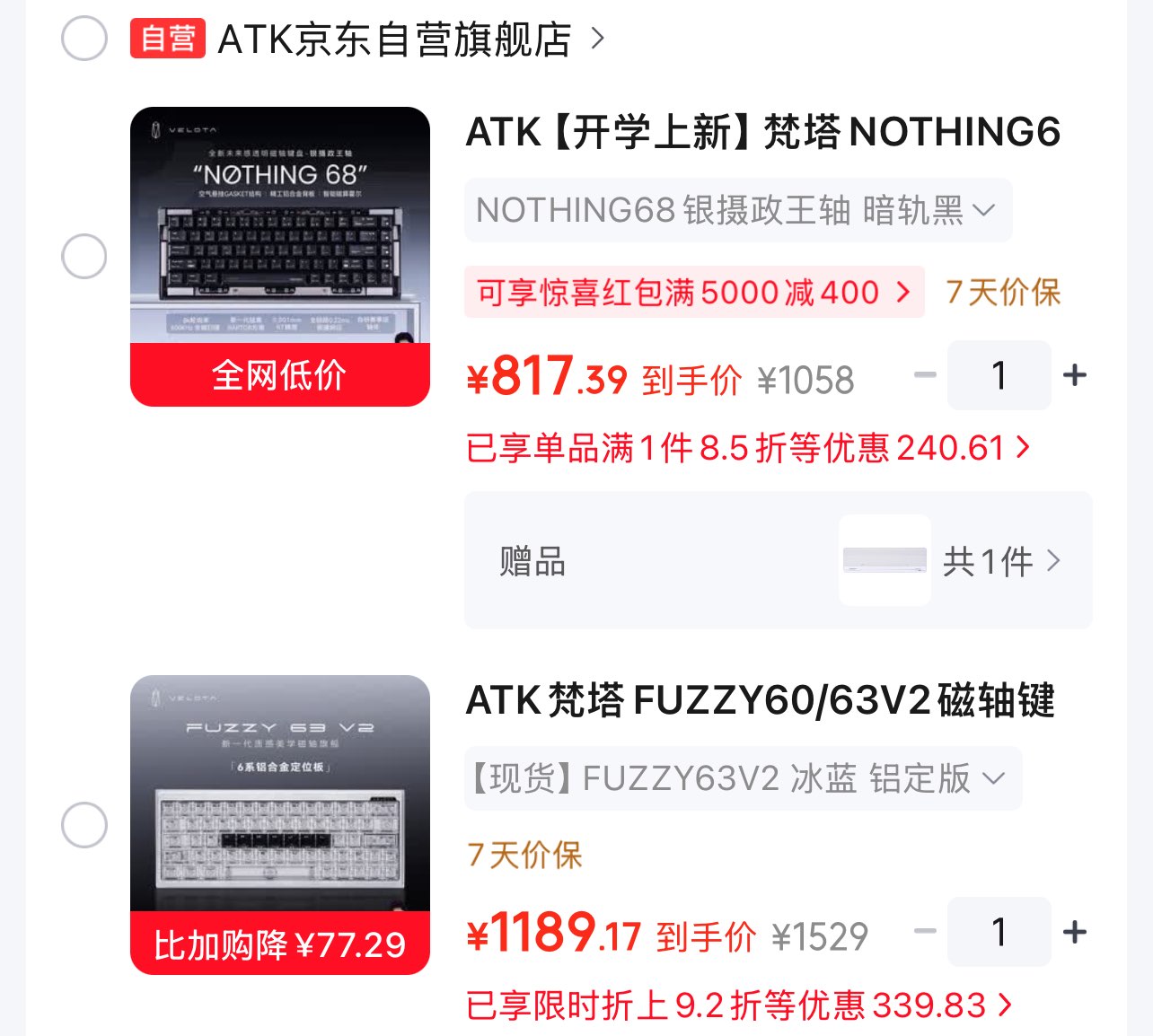Open the FUZZY 63 V2 product image
The width and height of the screenshot is (1153, 1036).
click(280, 825)
